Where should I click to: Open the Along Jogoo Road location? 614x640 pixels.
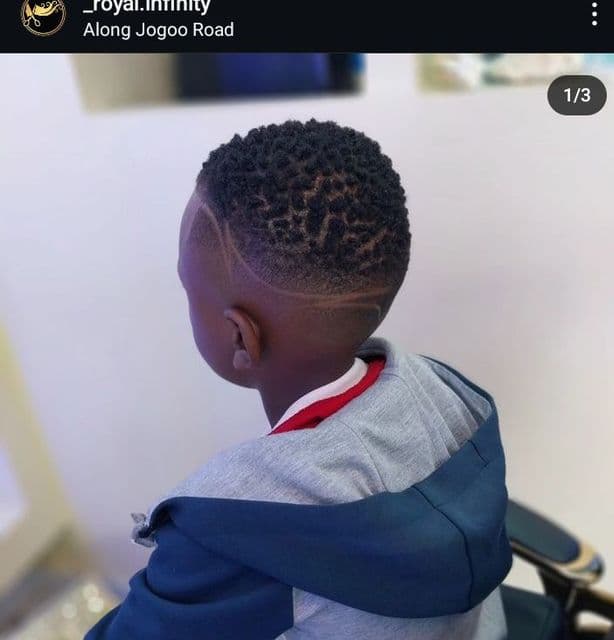click(158, 30)
